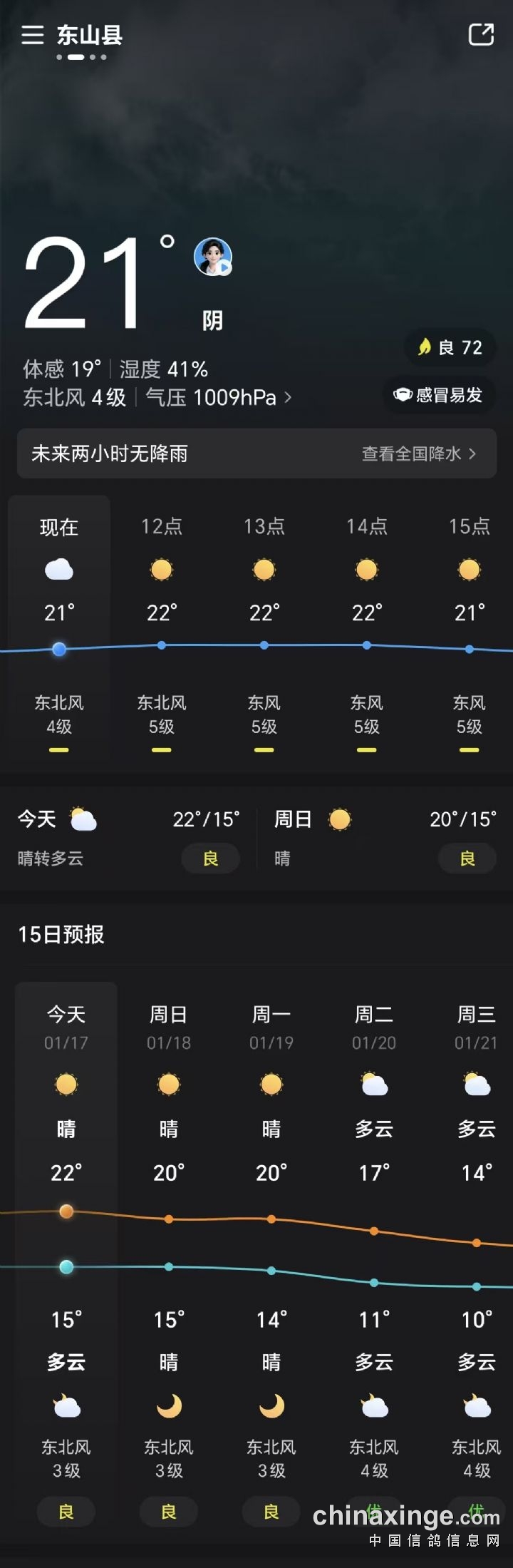Open the hamburger menu beside 东山县
513x1568 pixels.
(32, 35)
